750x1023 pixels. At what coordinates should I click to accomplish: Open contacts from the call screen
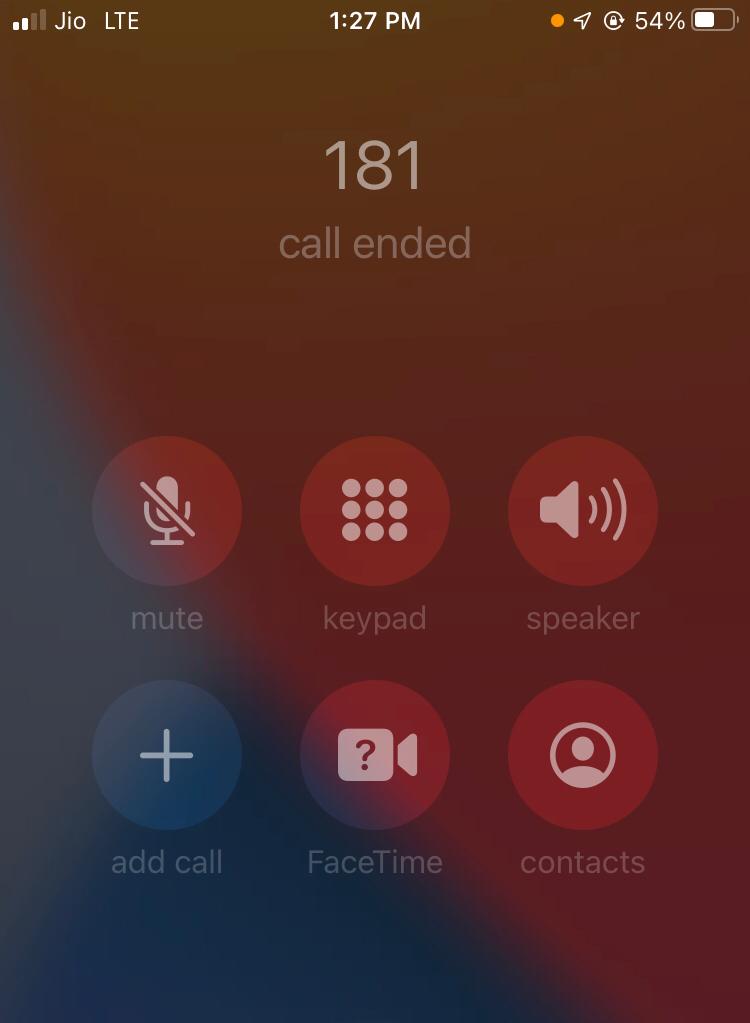tap(582, 755)
